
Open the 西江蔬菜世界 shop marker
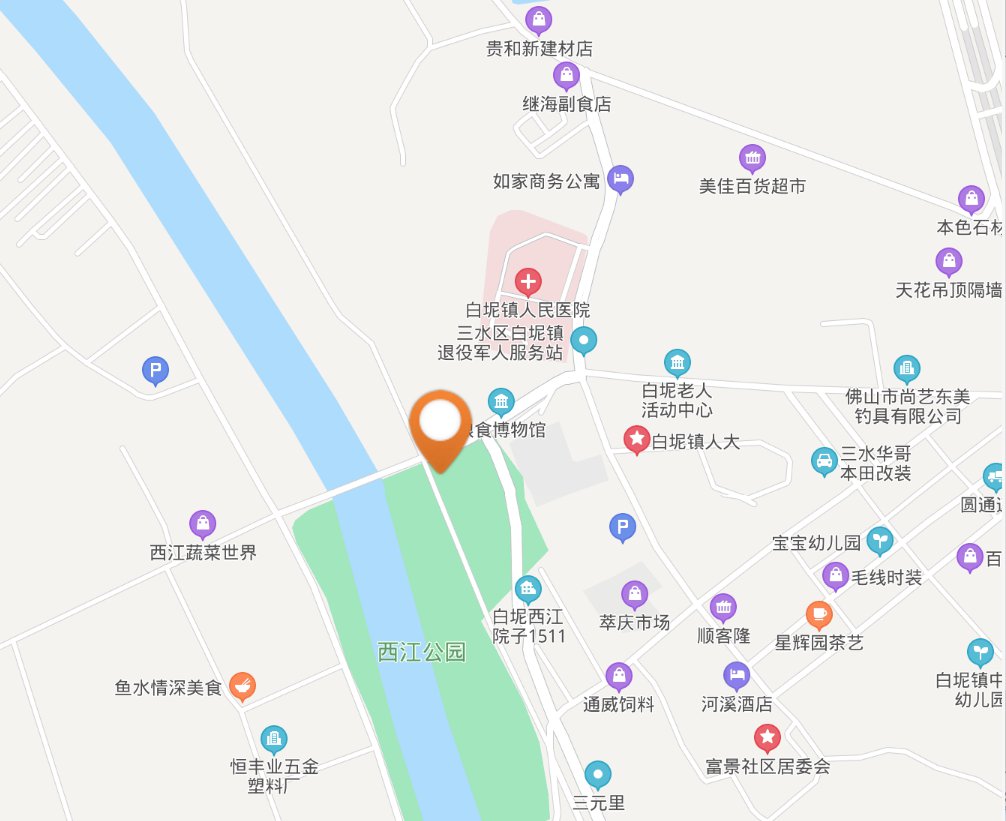(203, 523)
